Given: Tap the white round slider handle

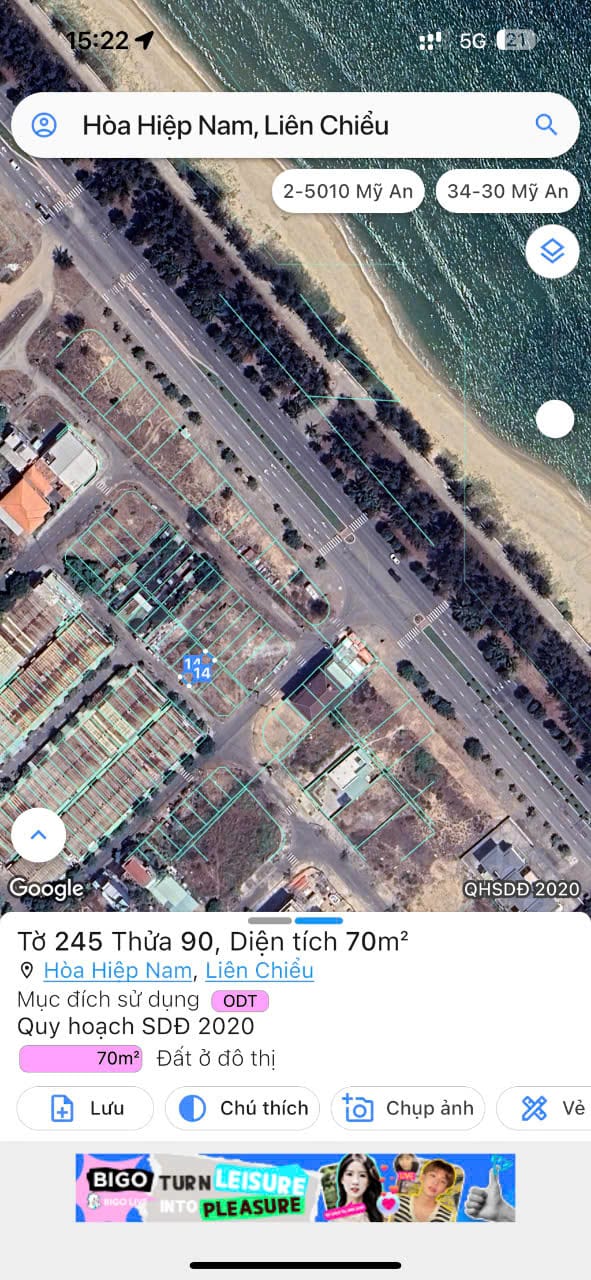Looking at the screenshot, I should 555,419.
